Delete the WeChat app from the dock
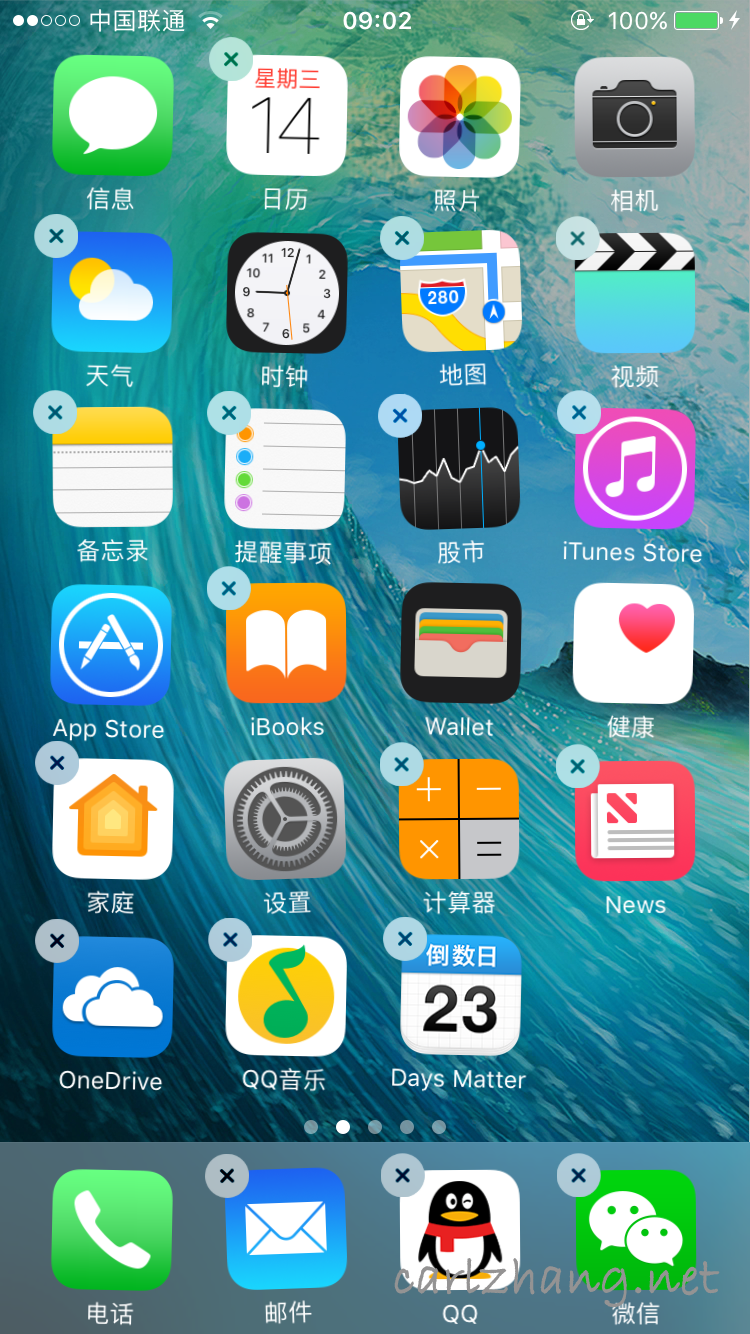Viewport: 750px width, 1334px height. tap(578, 1176)
